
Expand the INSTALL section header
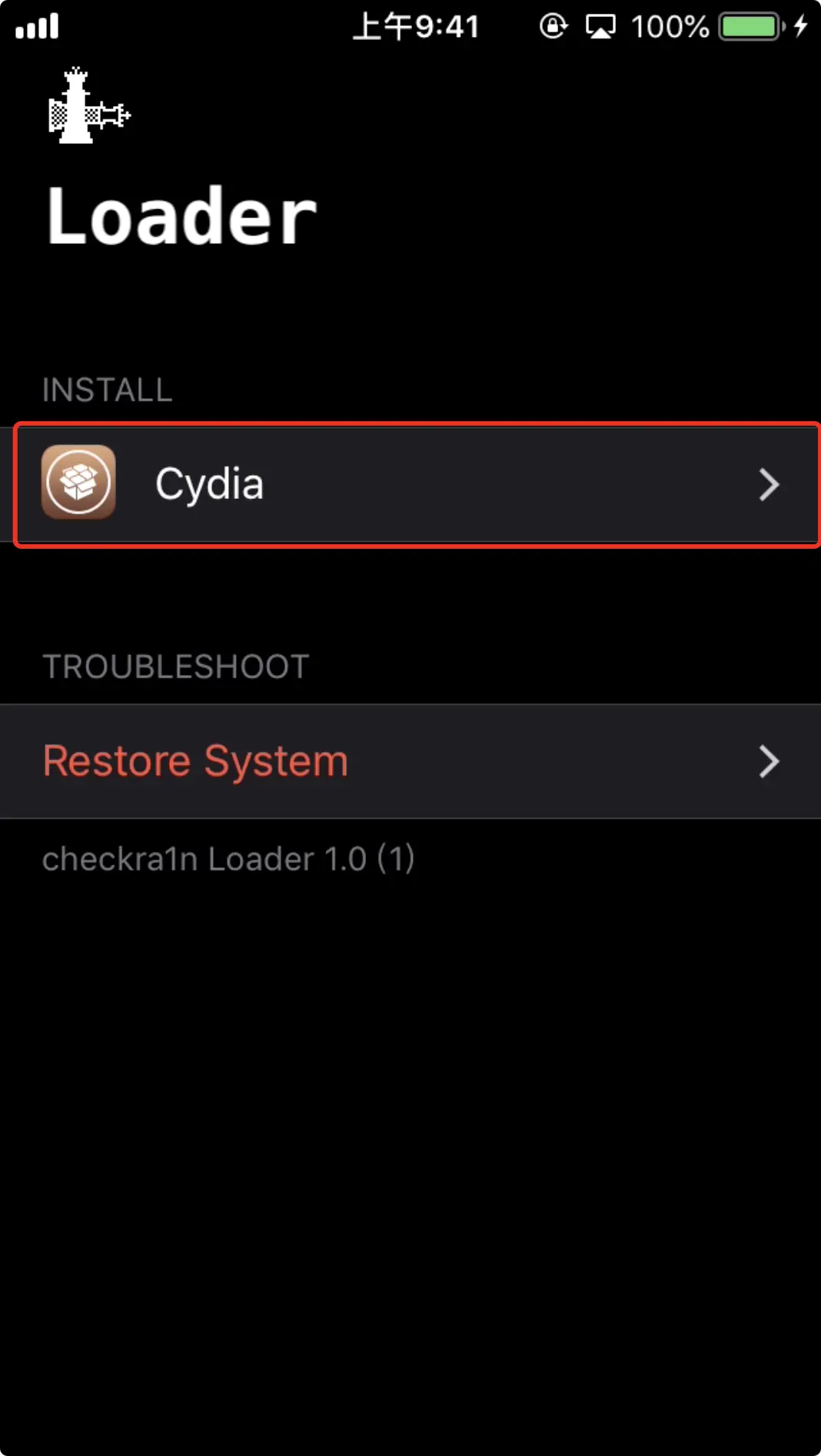(107, 391)
